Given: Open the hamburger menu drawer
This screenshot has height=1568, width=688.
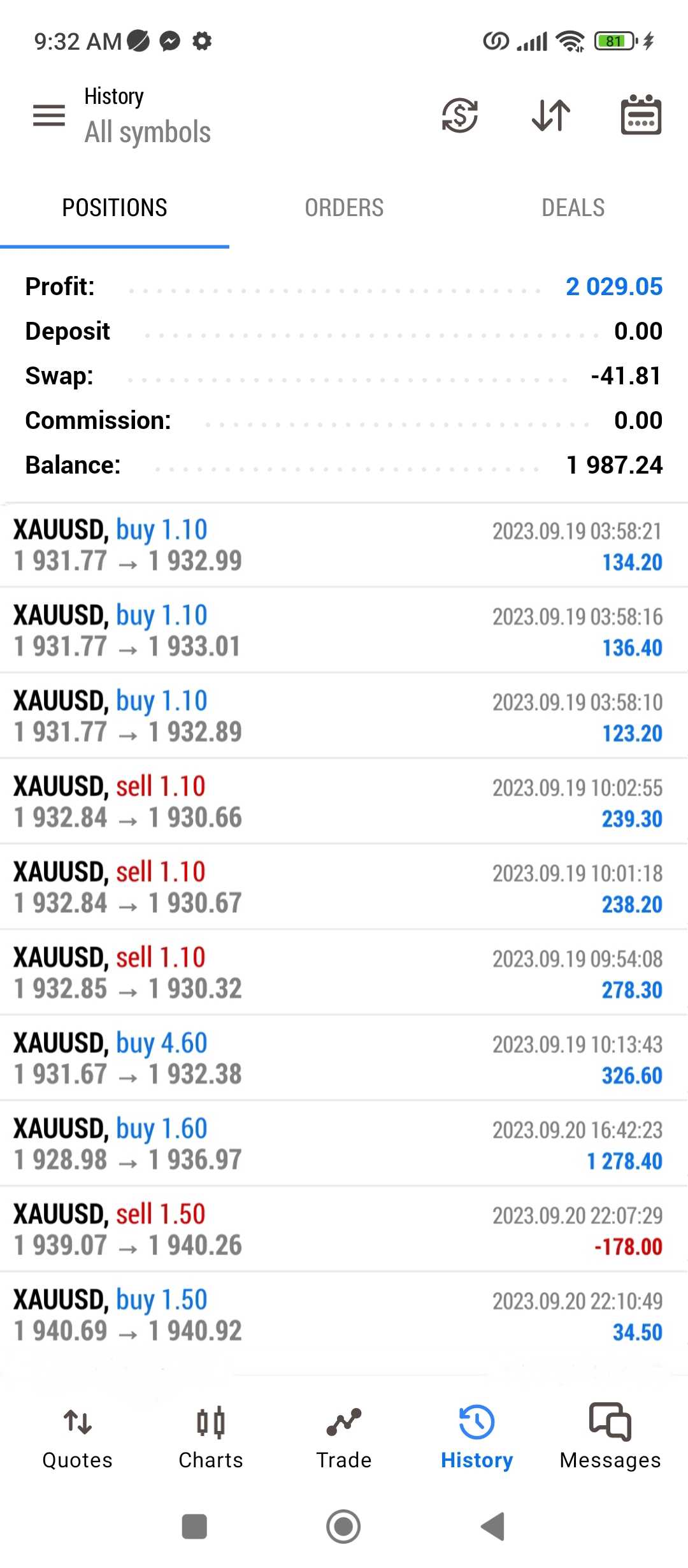Looking at the screenshot, I should (49, 115).
